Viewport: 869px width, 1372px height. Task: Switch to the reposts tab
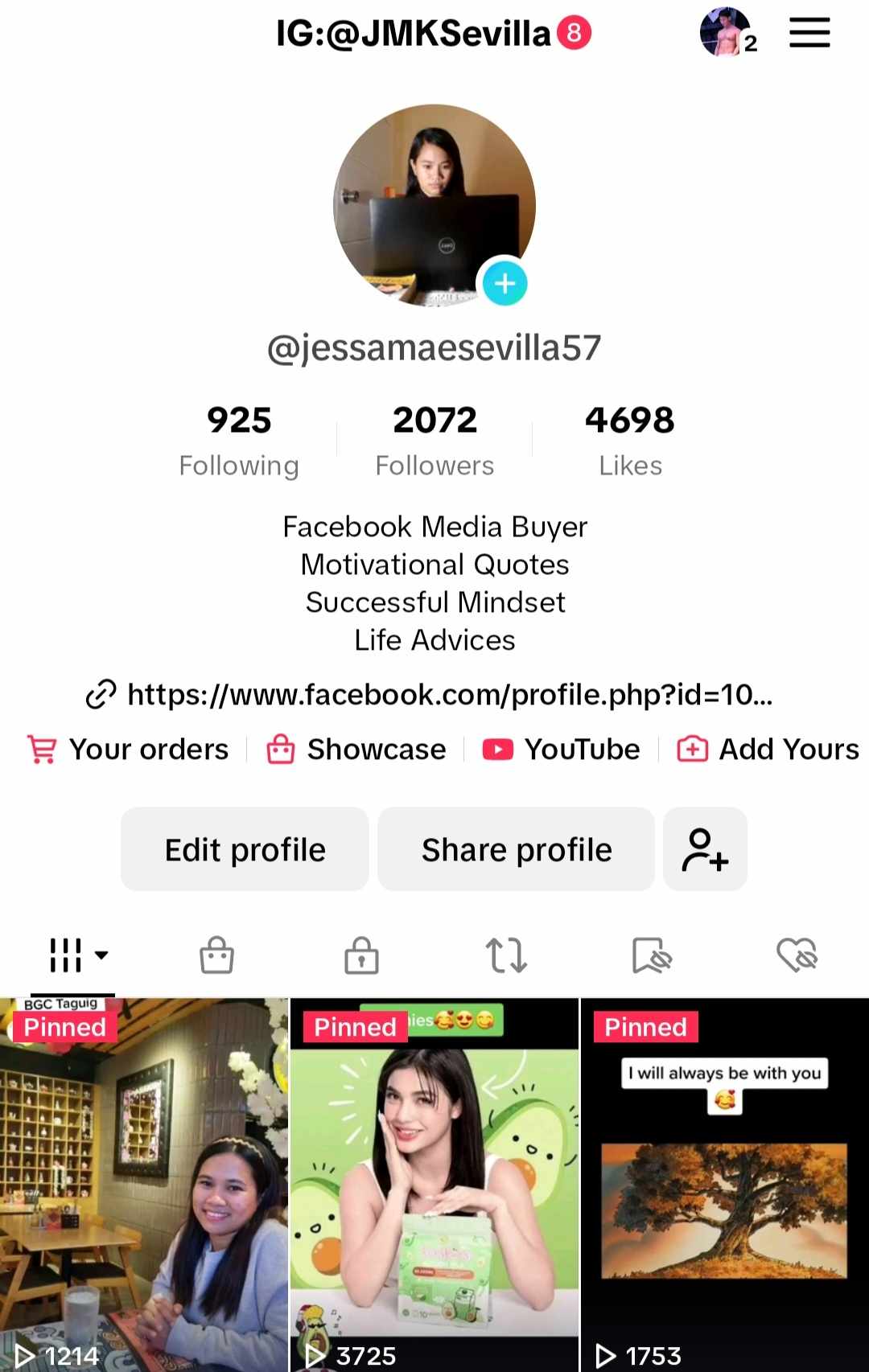[x=506, y=955]
